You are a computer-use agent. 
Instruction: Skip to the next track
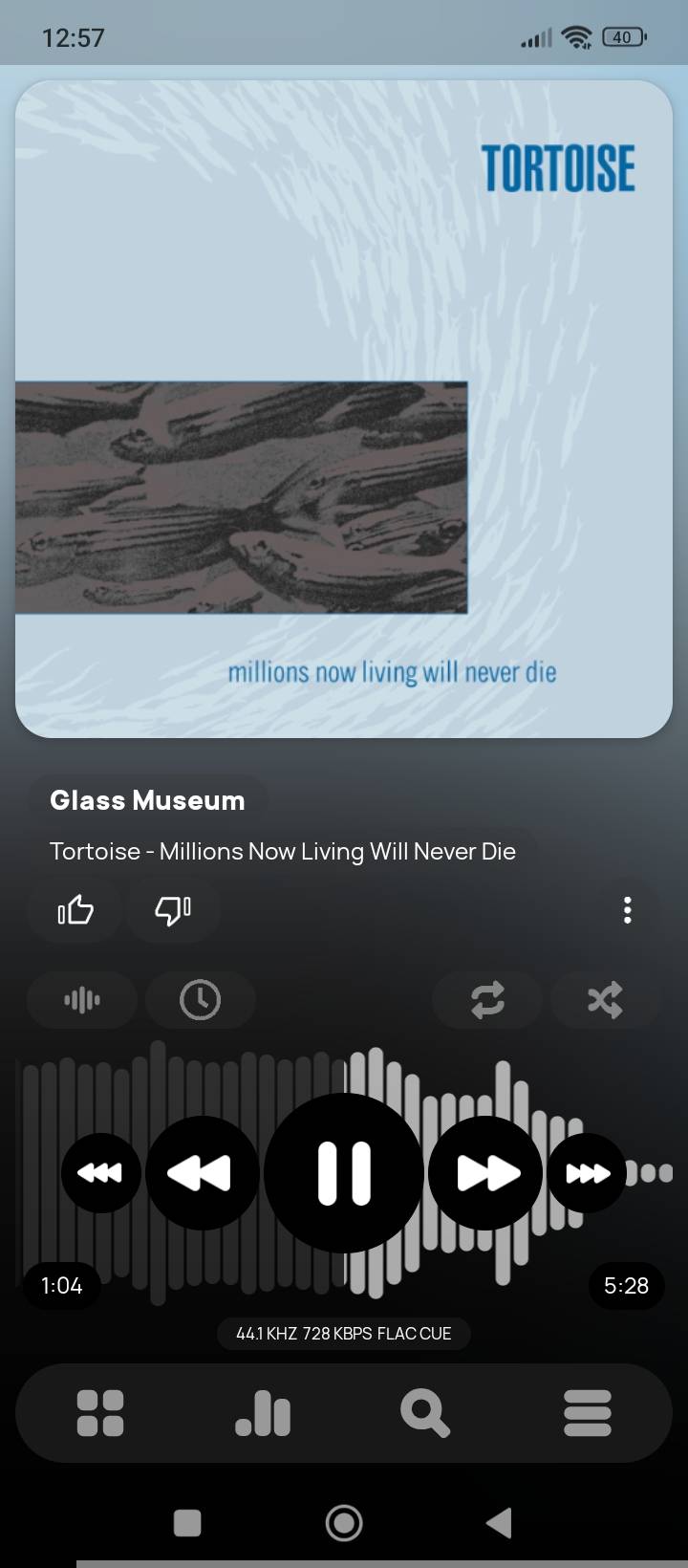pyautogui.click(x=587, y=1173)
